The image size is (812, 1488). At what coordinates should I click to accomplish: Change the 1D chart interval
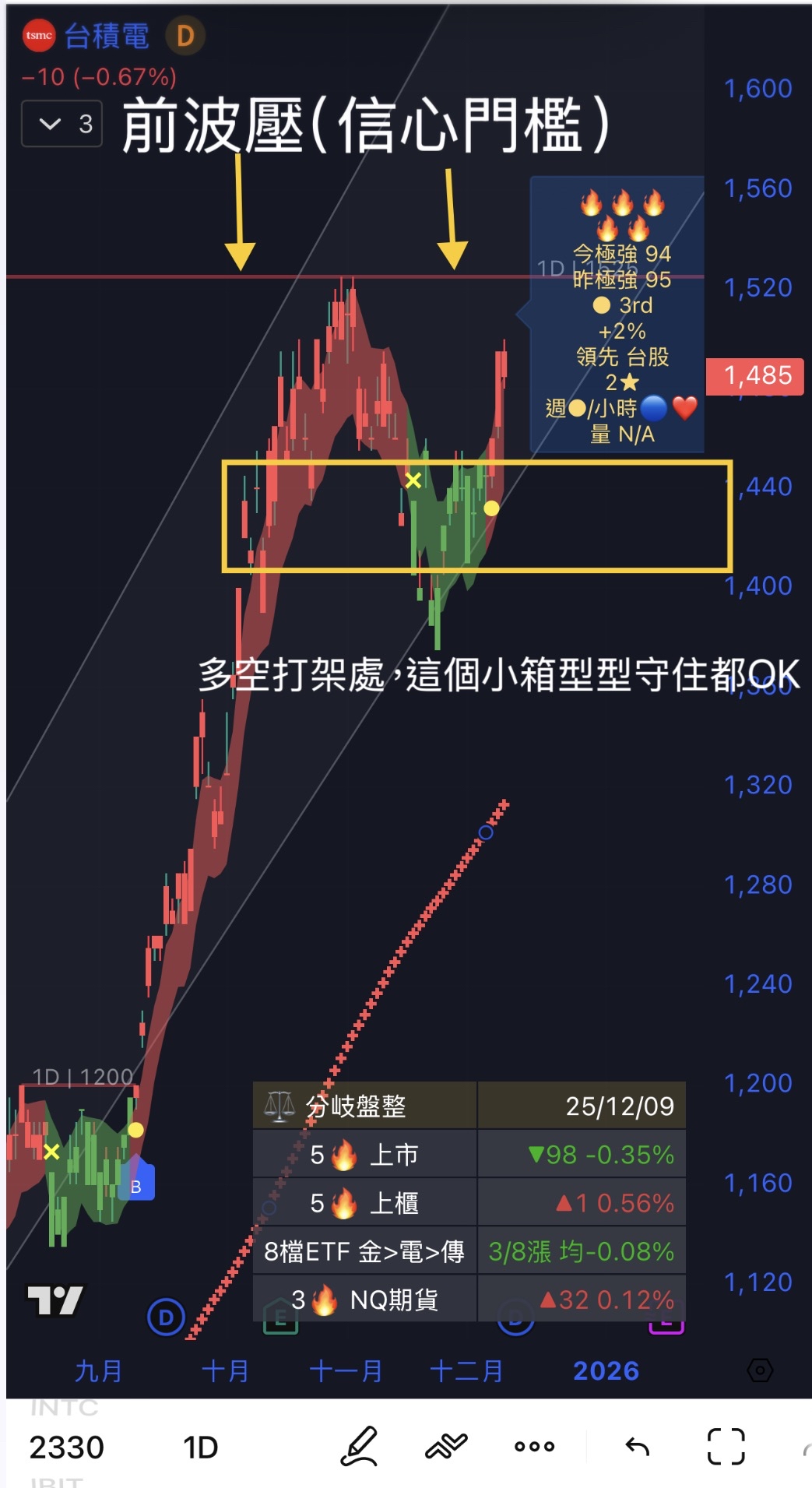point(200,1448)
